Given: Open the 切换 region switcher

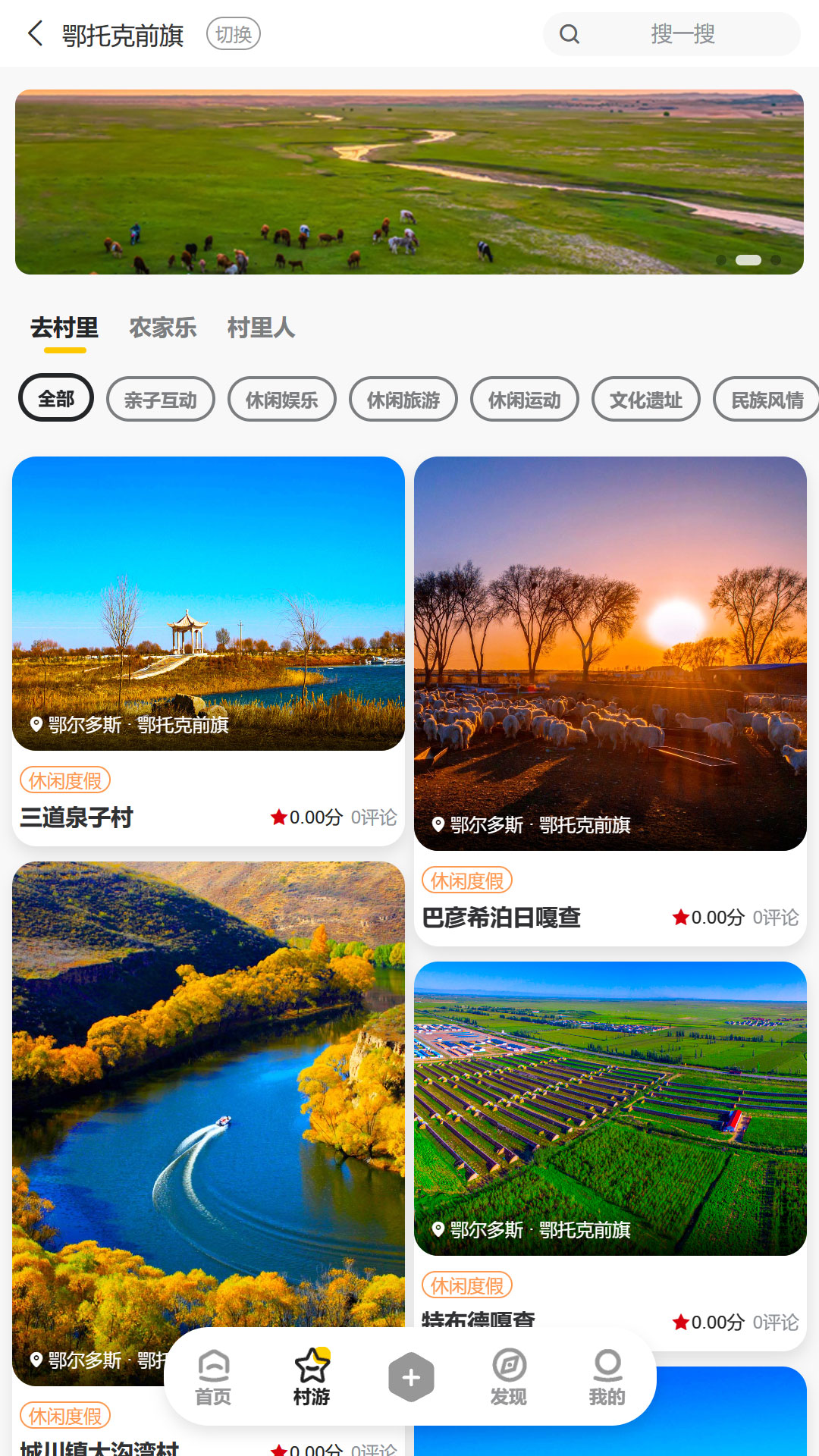Looking at the screenshot, I should point(233,33).
